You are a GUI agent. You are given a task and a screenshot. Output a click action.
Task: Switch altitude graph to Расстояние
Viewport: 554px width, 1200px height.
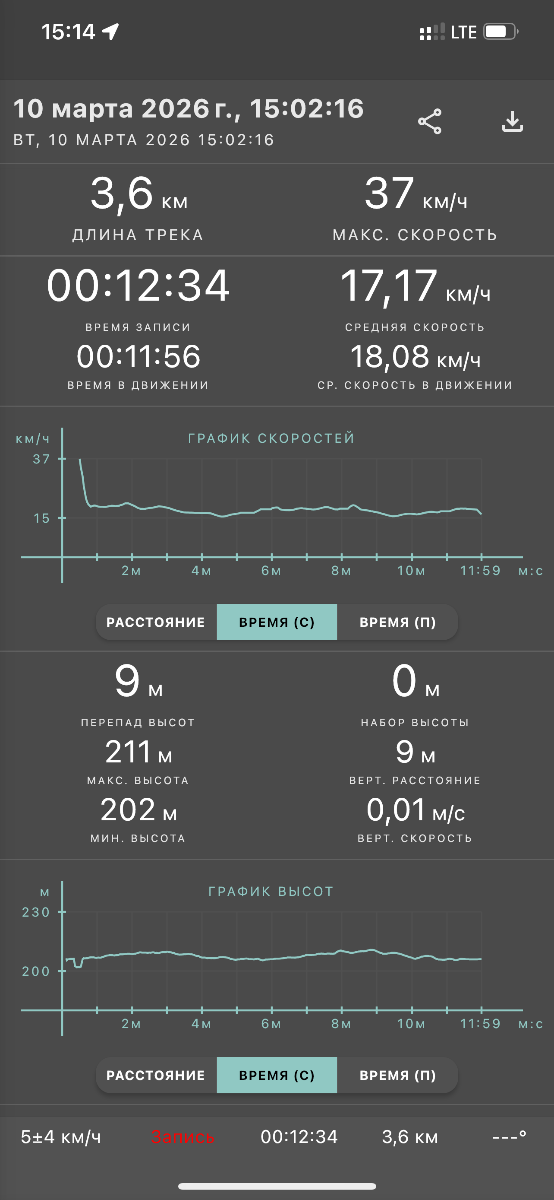[156, 1076]
